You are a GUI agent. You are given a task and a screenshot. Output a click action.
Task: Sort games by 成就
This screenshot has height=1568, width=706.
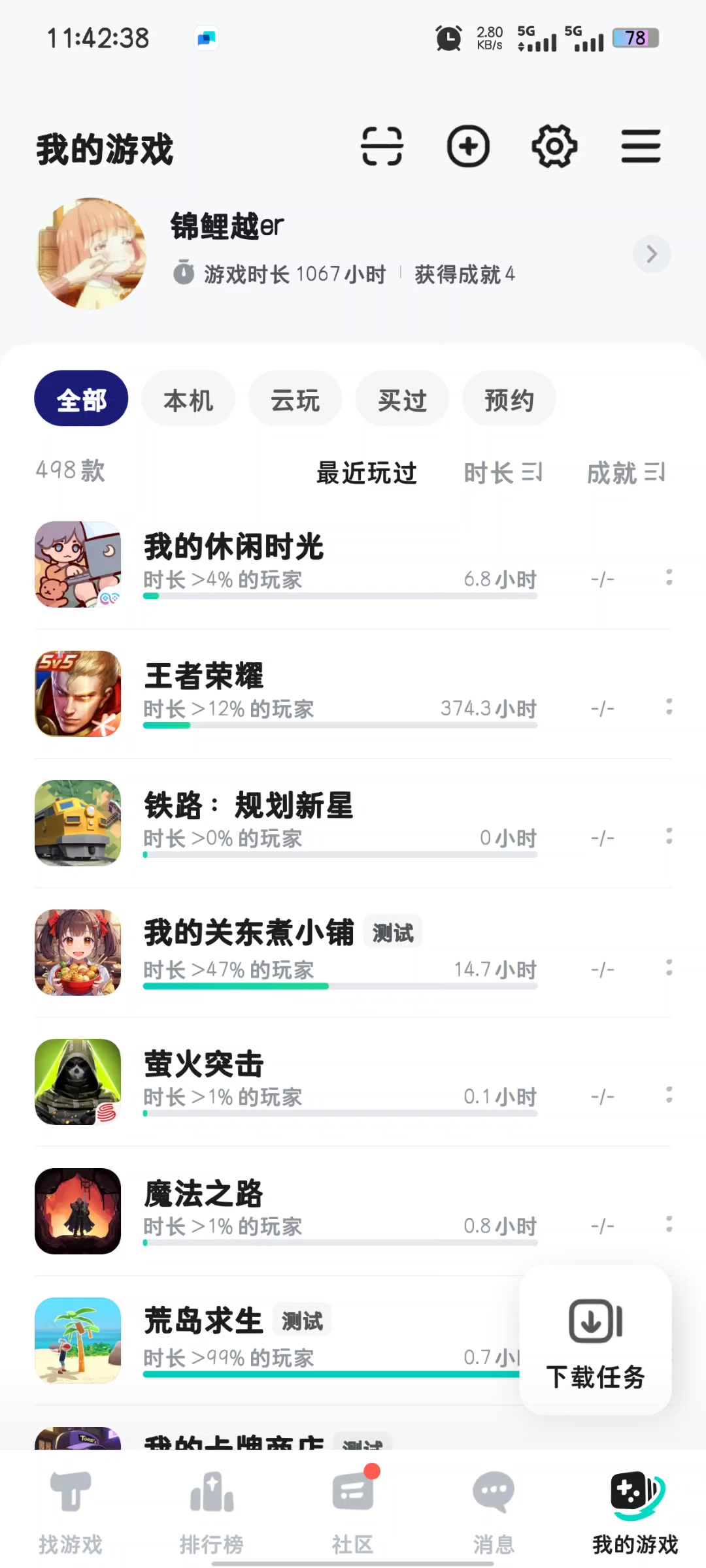(x=626, y=472)
